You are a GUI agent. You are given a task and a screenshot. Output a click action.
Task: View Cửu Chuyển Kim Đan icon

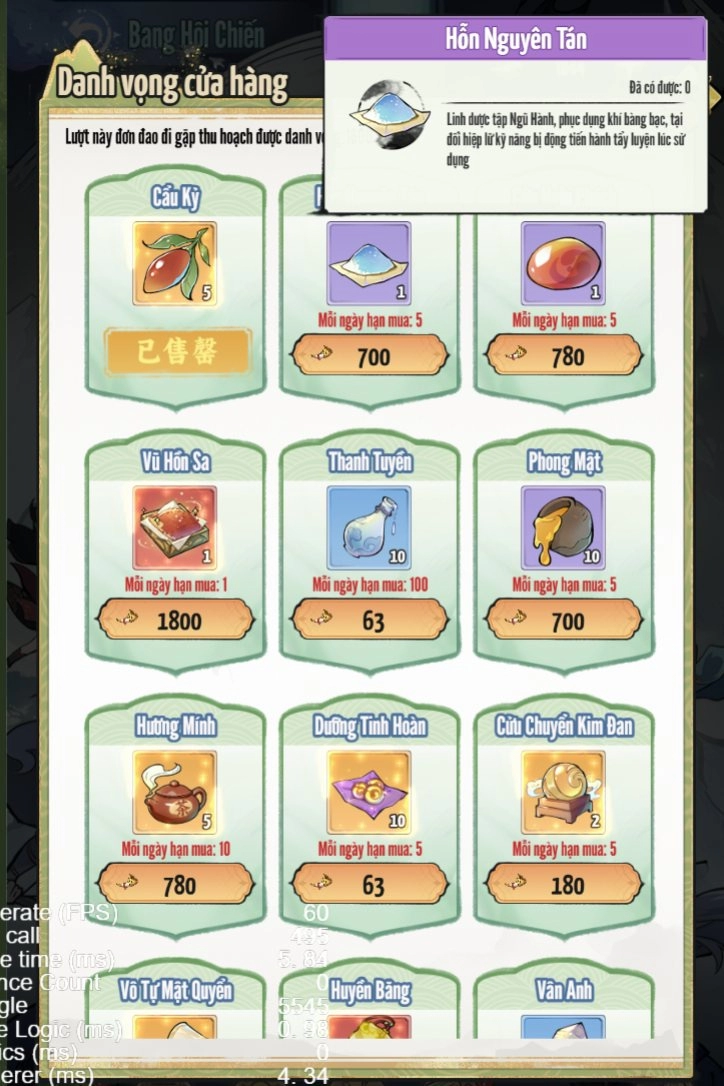[x=564, y=792]
